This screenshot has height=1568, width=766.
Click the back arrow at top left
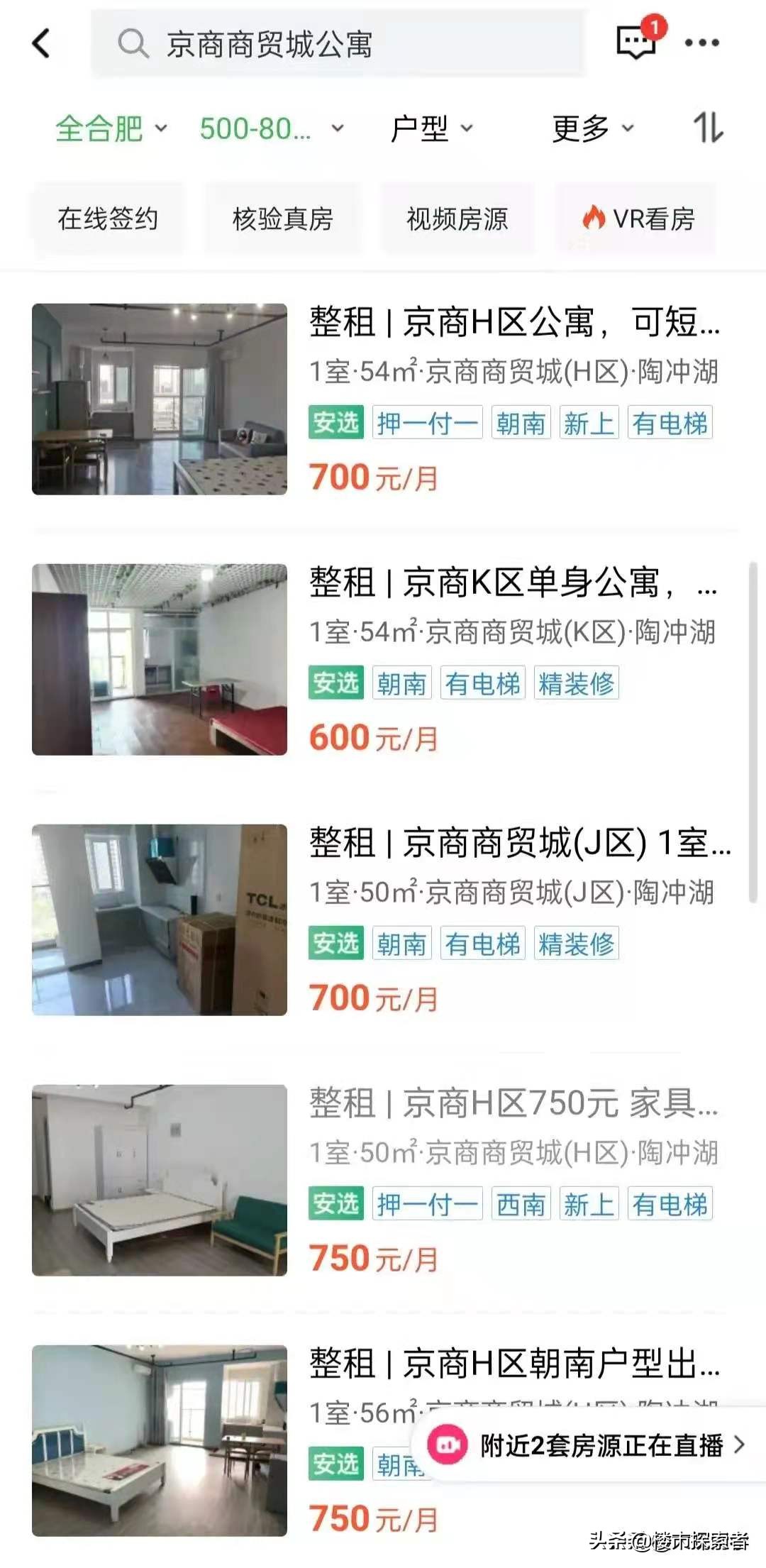tap(40, 43)
